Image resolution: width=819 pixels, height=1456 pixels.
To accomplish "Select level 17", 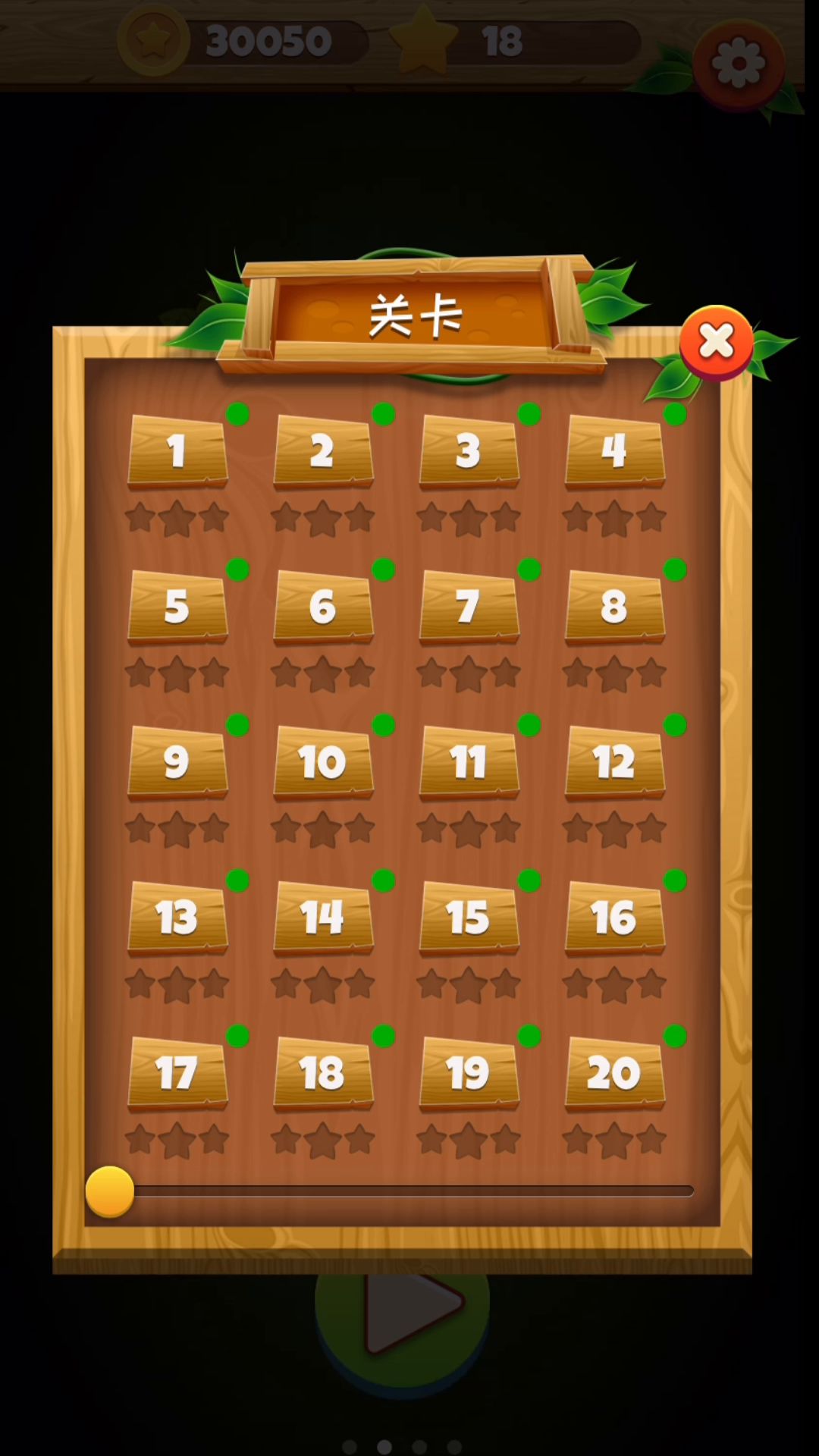I will coord(177,1073).
